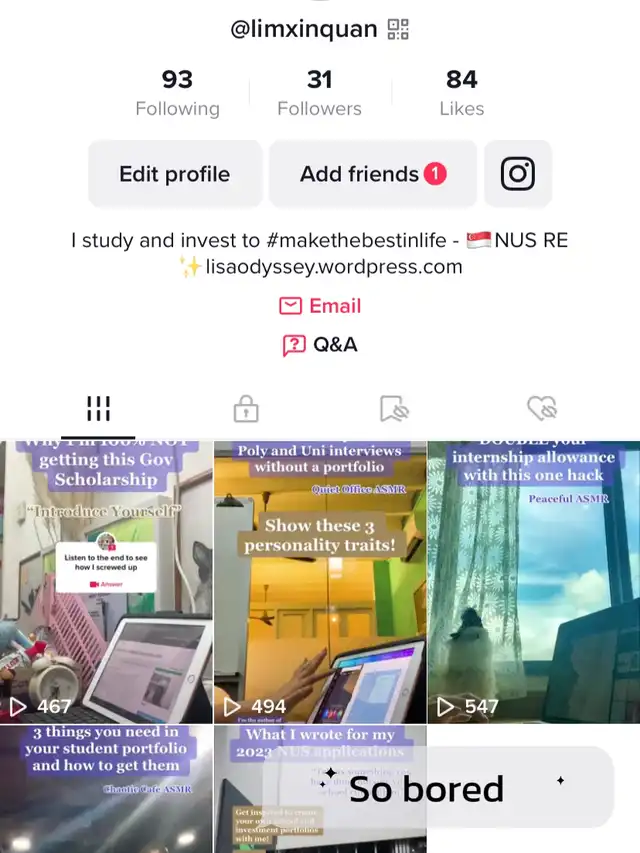The image size is (640, 853).
Task: Play the internship allowance hack video
Action: 533,582
